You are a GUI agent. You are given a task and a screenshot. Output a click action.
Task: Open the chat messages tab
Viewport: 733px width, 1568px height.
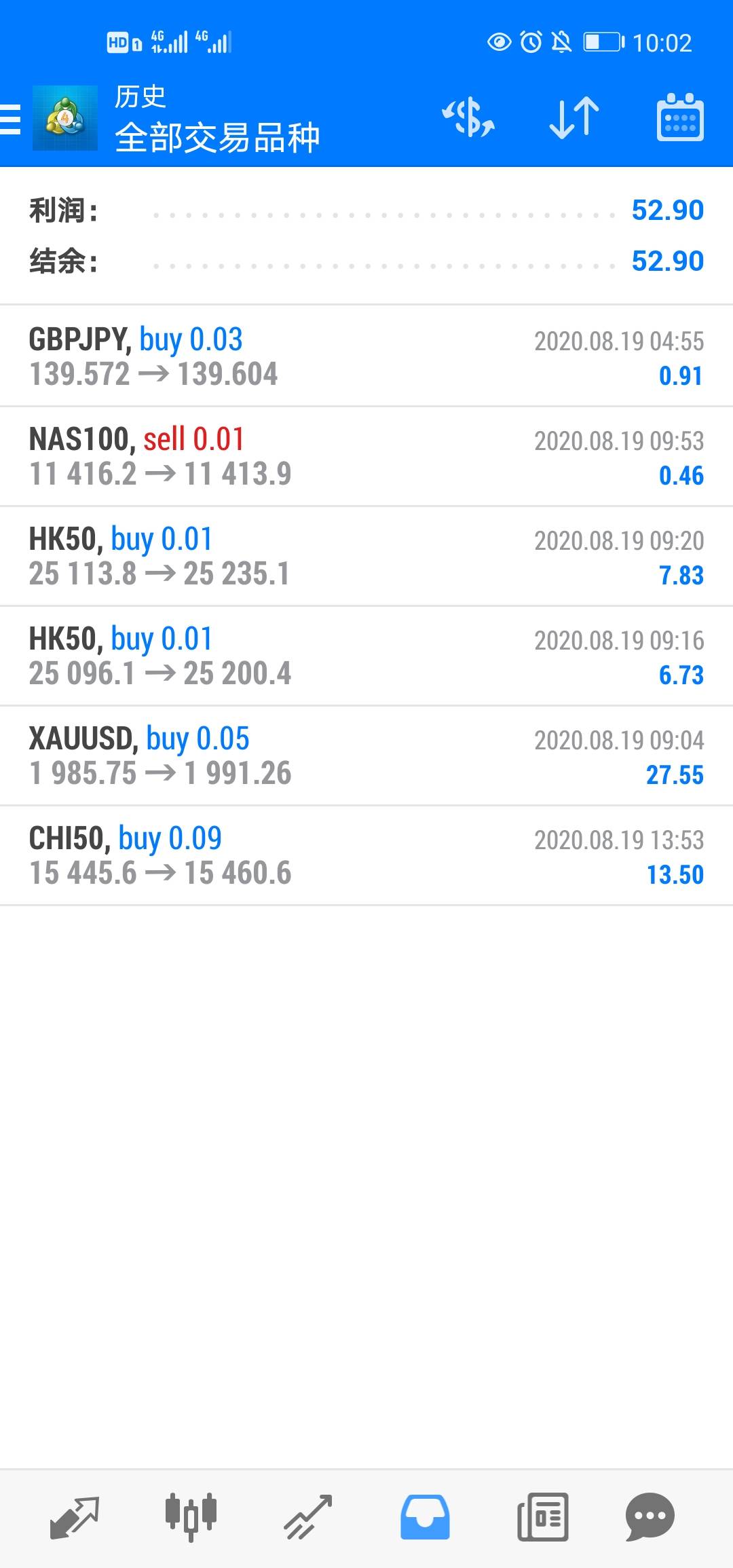point(650,1516)
